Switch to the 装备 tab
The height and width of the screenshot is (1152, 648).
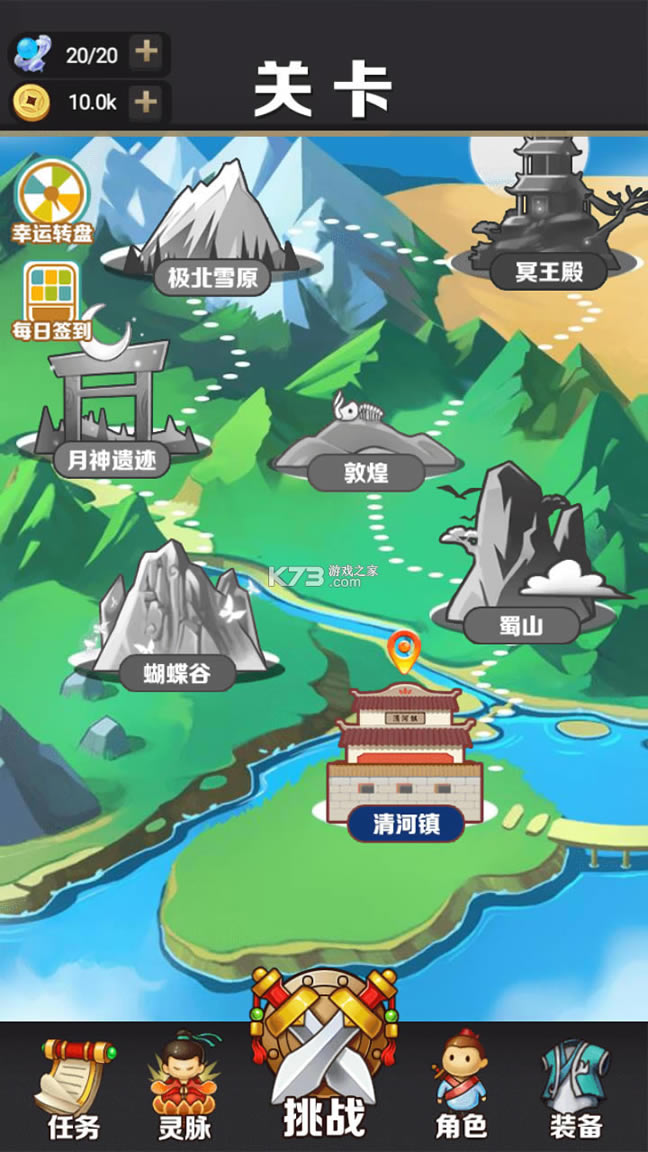click(x=576, y=1089)
